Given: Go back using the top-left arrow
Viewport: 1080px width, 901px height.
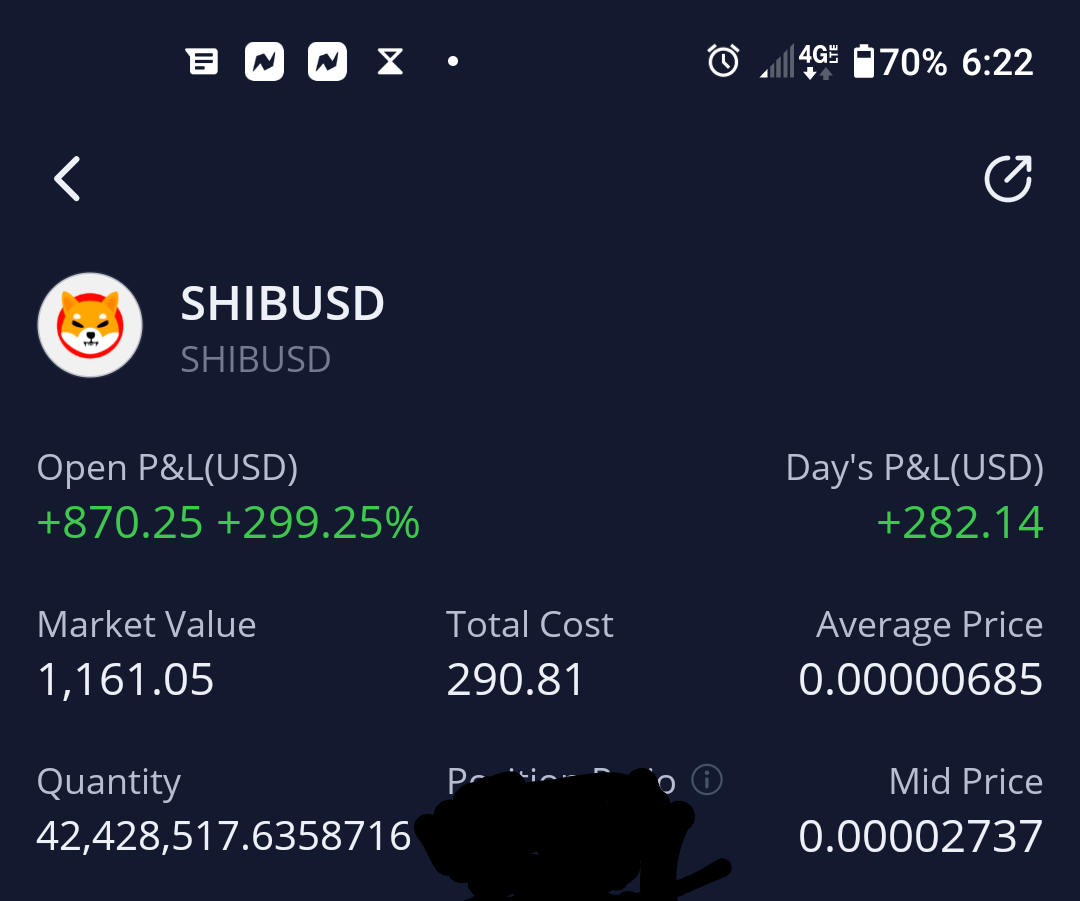Looking at the screenshot, I should tap(67, 180).
